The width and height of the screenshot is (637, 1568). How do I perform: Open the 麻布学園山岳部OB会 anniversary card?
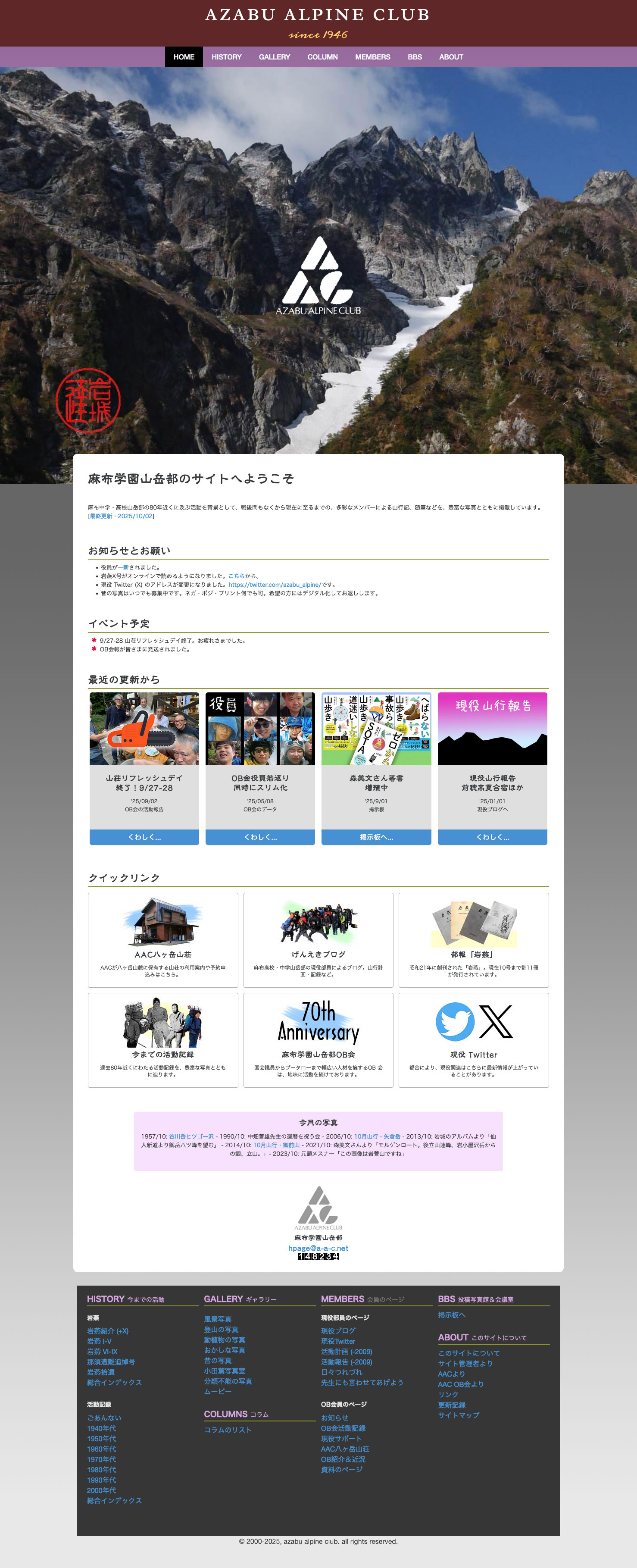click(x=318, y=1039)
